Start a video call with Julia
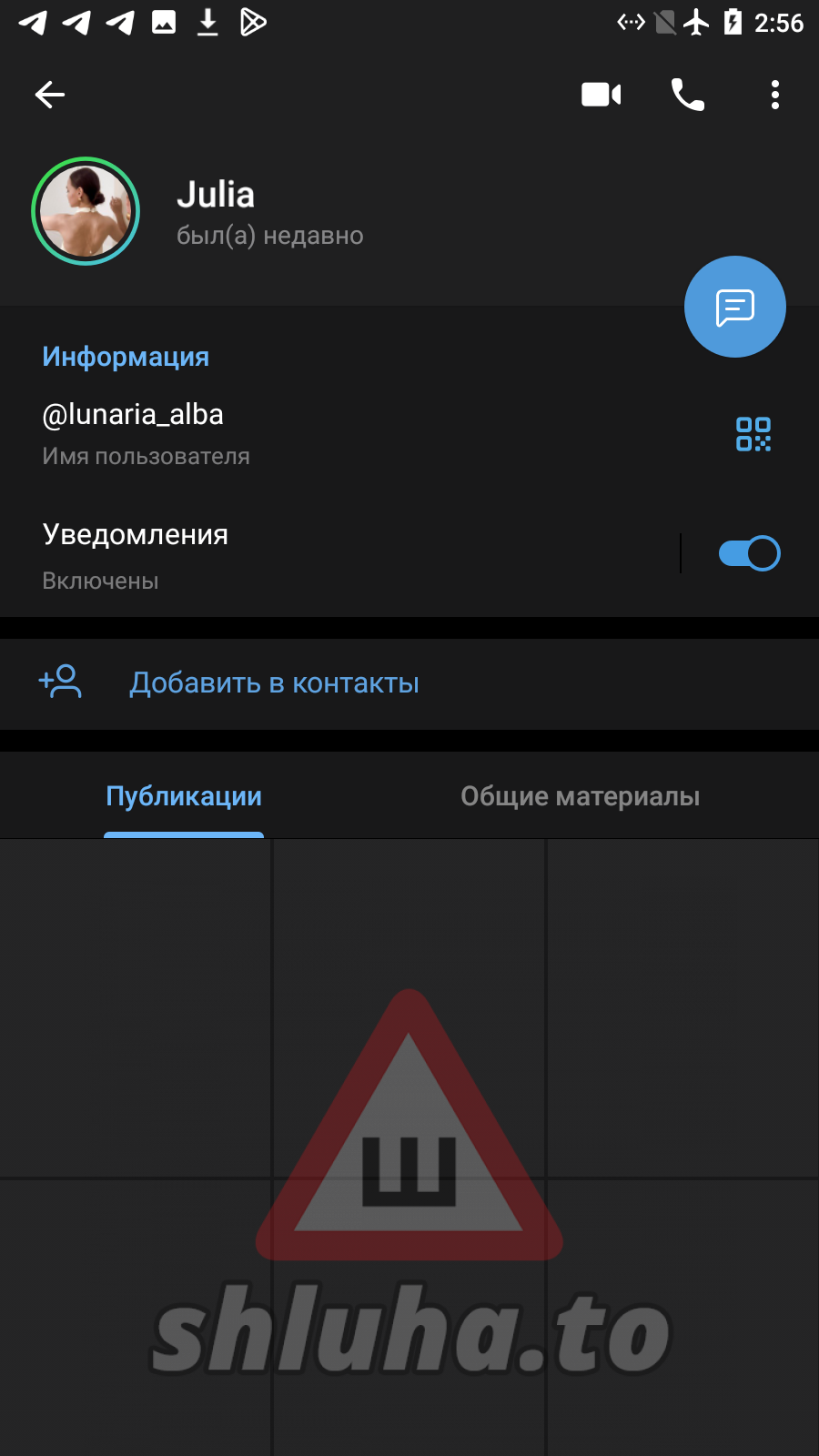Viewport: 819px width, 1456px height. pos(601,95)
